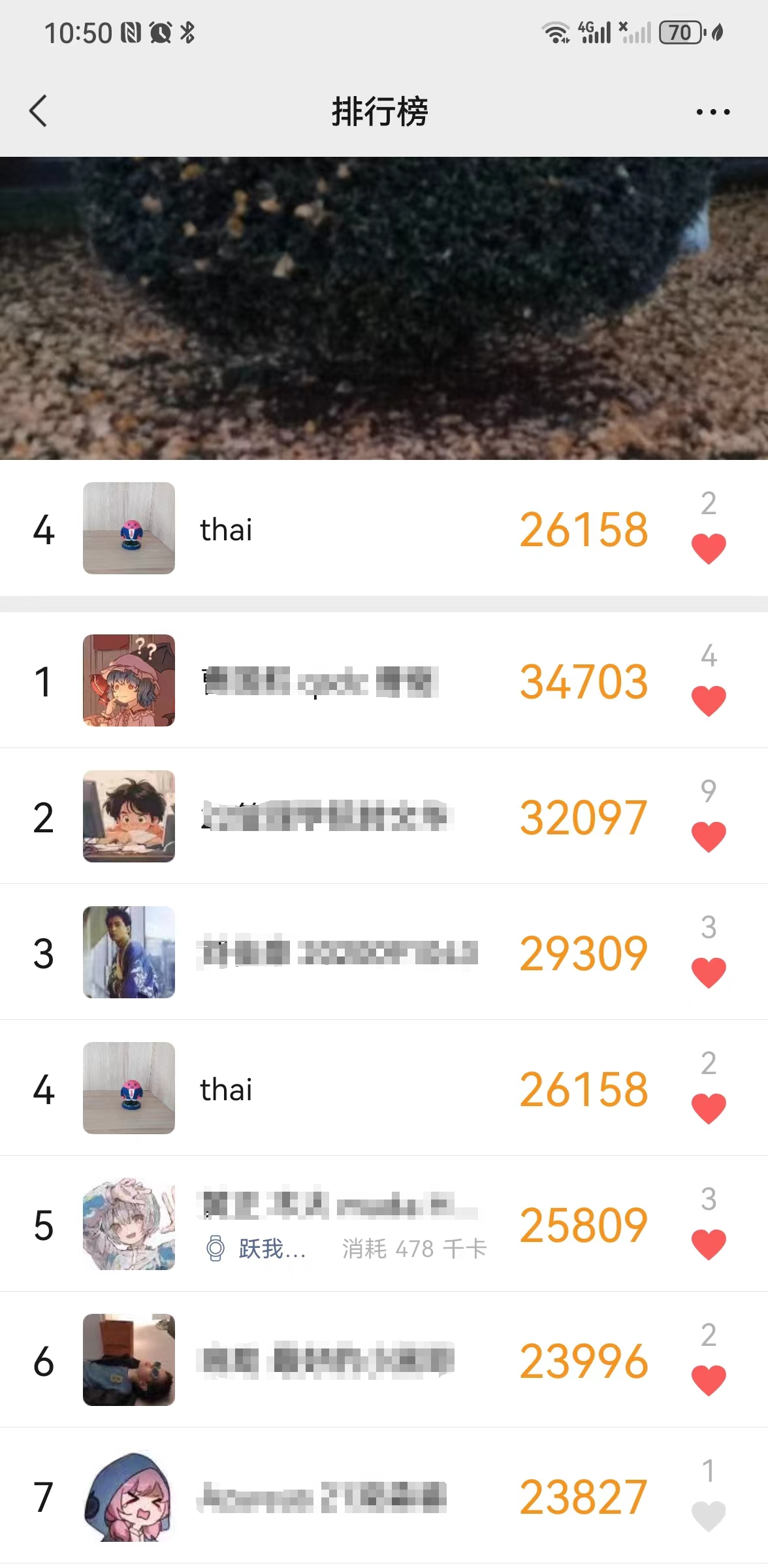Open the three-dot more options menu
This screenshot has height=1568, width=768.
click(x=712, y=112)
